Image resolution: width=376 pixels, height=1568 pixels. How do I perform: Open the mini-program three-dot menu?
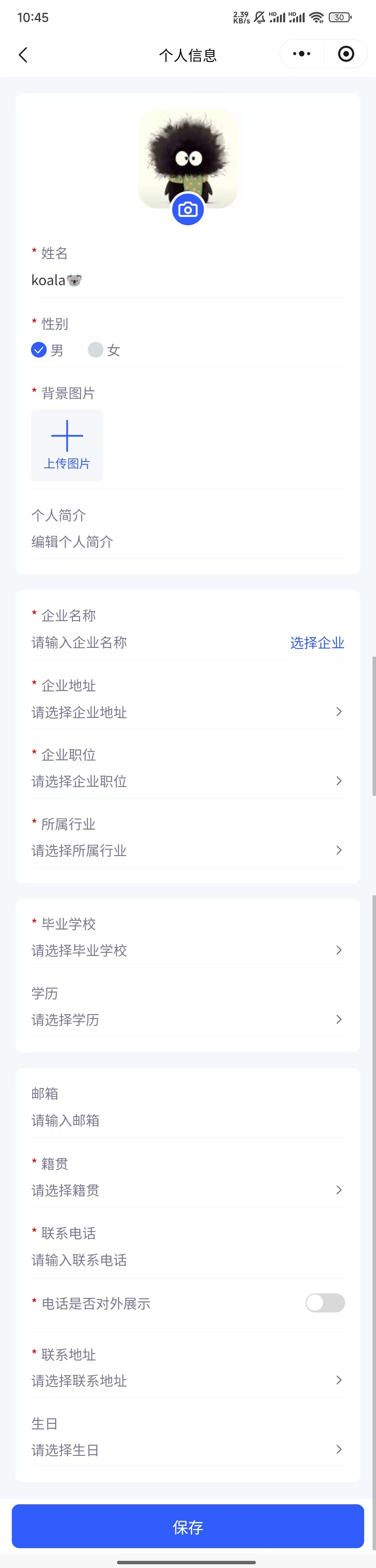tap(301, 54)
